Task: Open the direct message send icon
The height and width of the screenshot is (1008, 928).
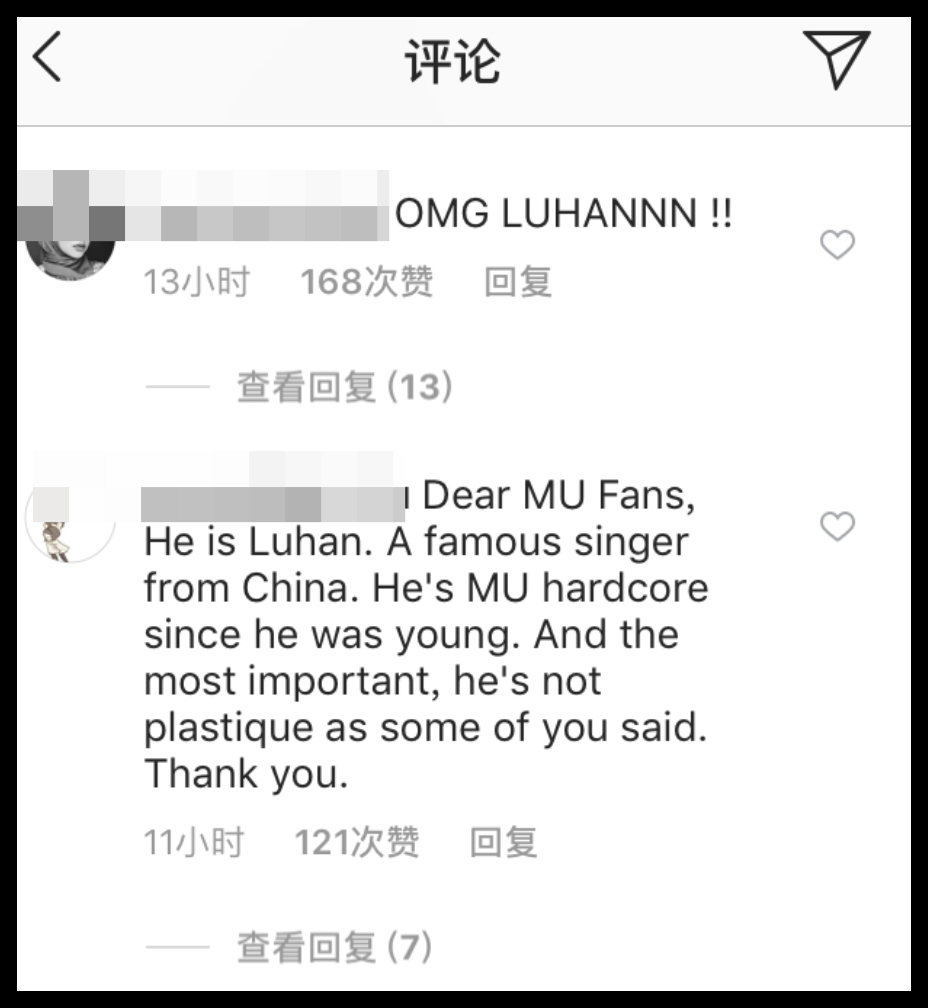Action: (835, 59)
